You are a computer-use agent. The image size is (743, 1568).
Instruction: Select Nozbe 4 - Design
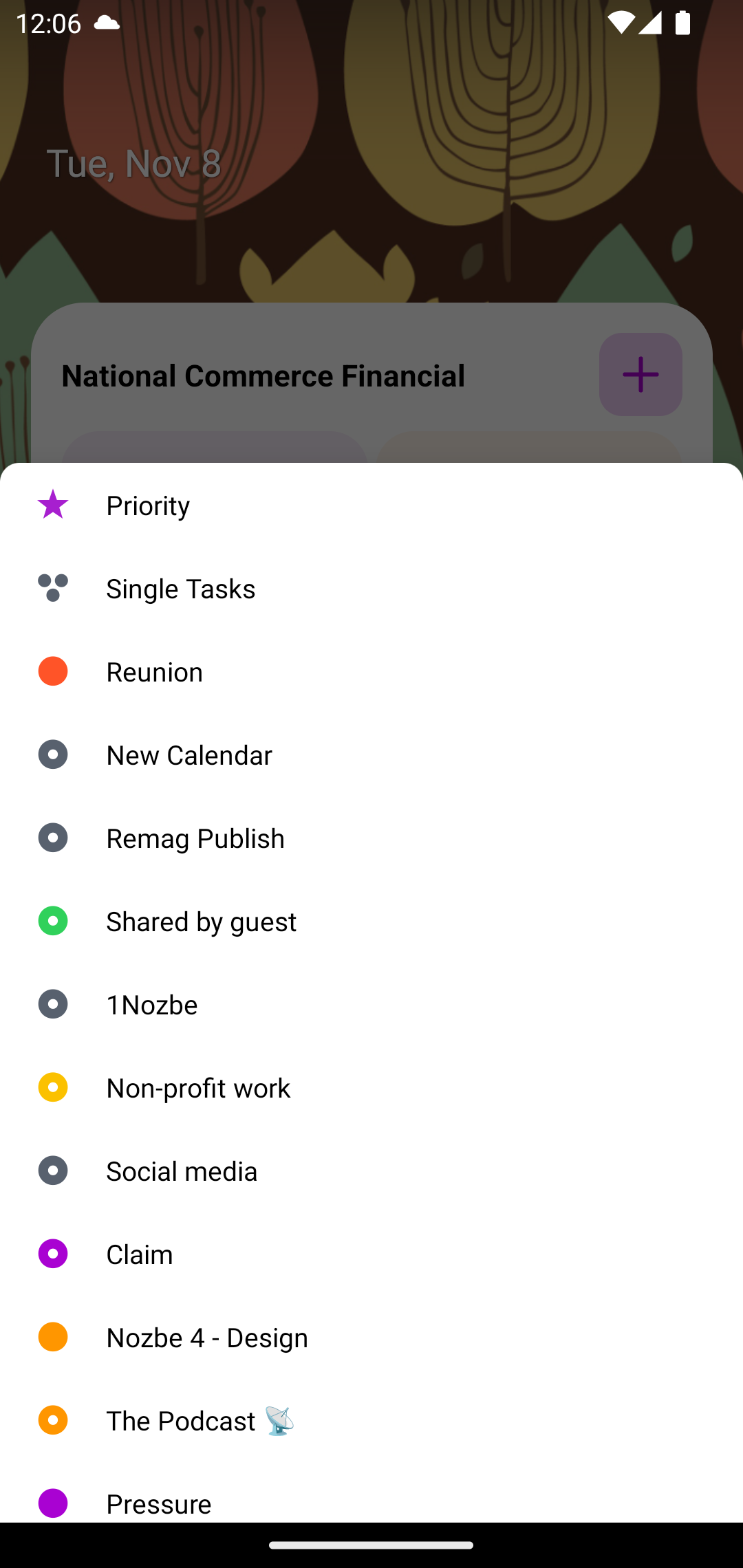coord(371,1337)
